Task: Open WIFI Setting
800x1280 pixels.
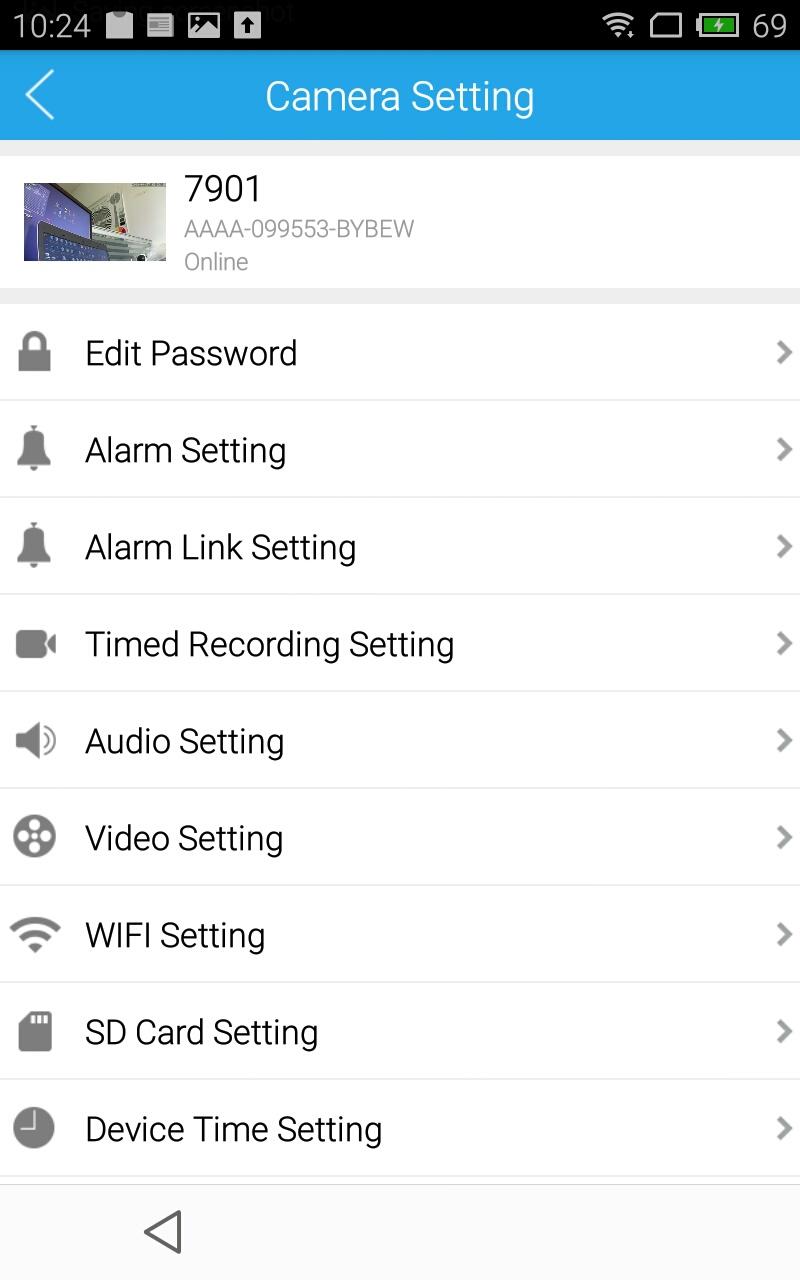Action: pos(400,935)
